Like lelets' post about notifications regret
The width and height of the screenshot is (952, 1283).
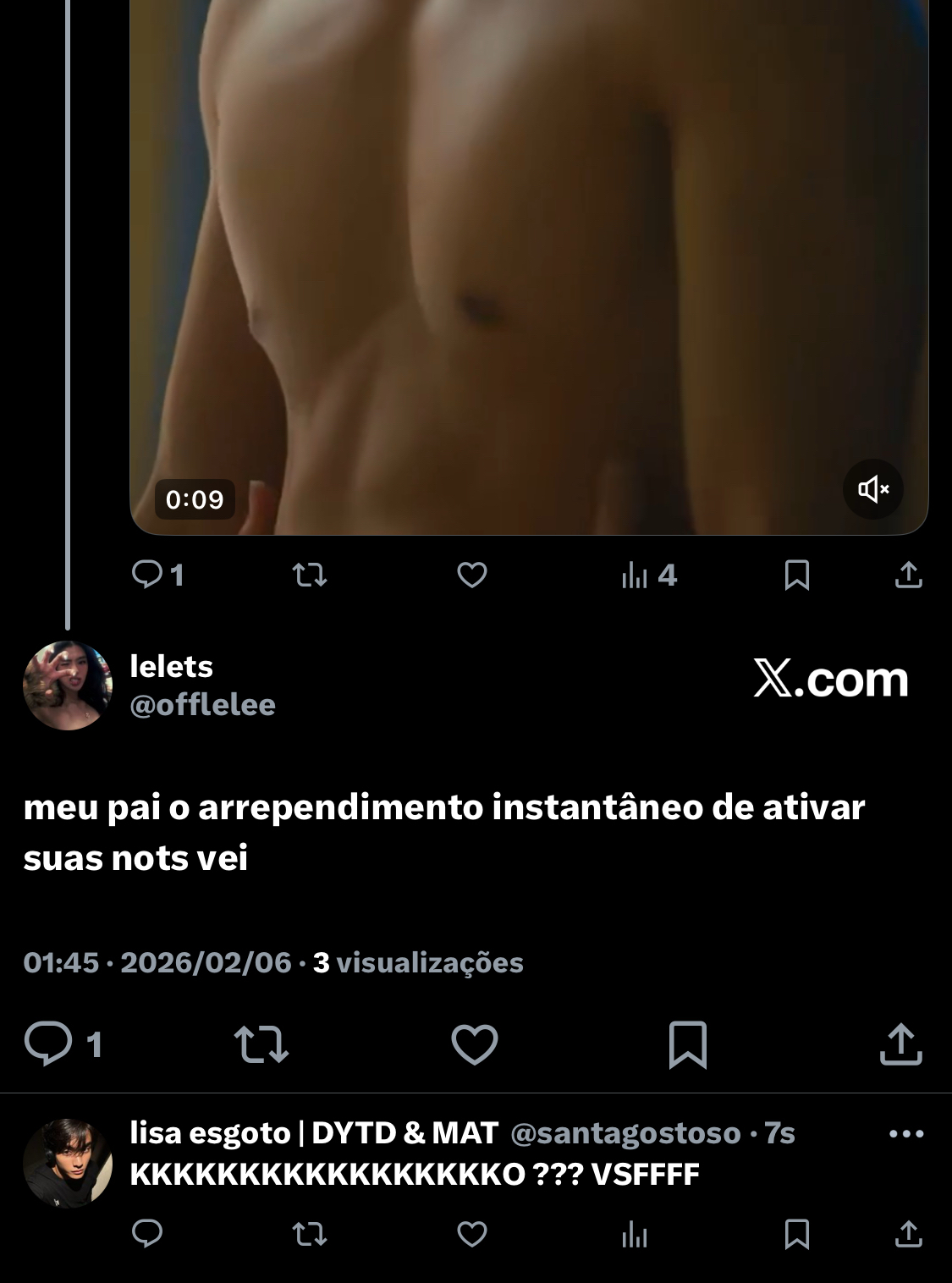[x=475, y=1043]
